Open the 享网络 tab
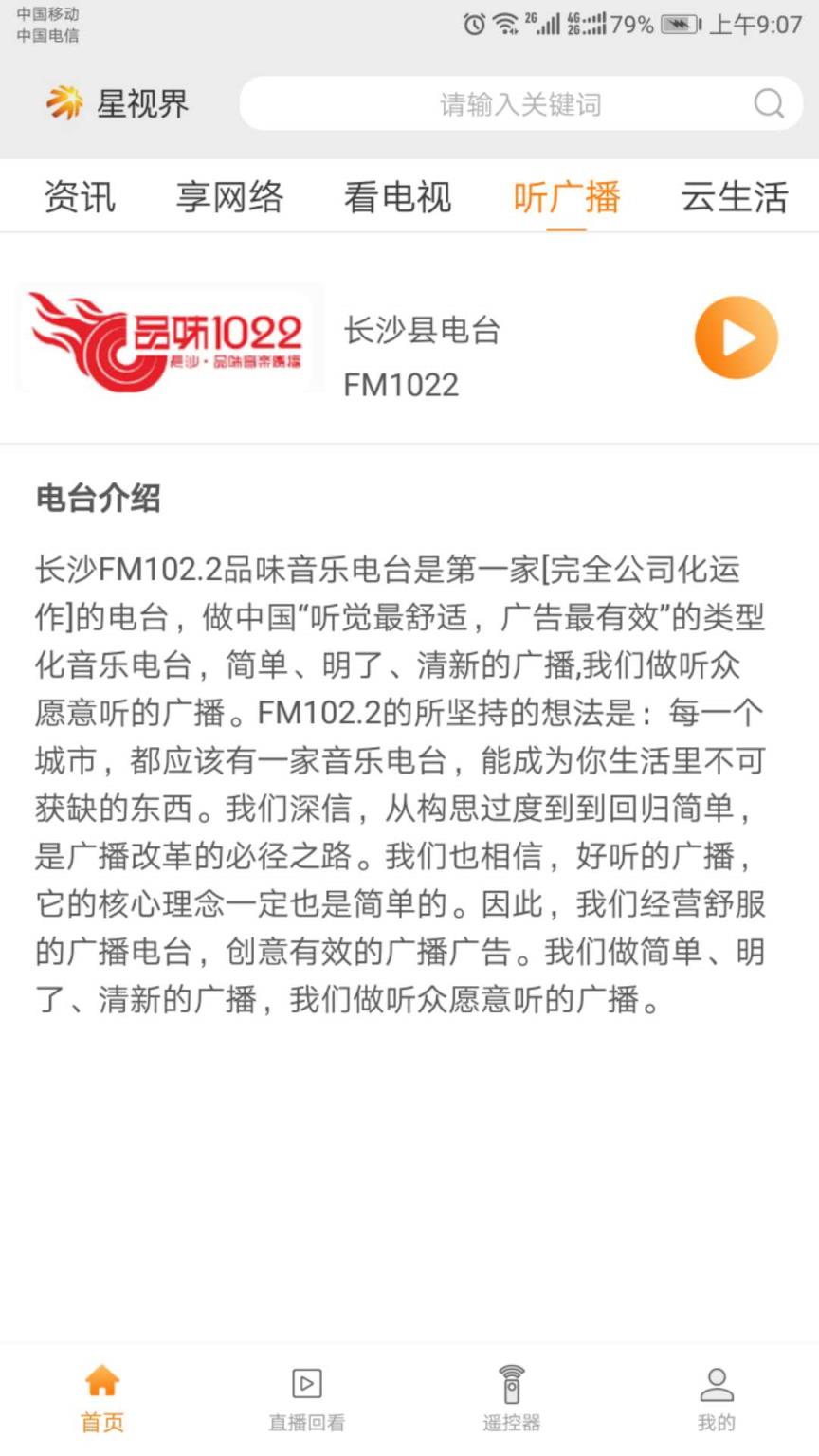The image size is (819, 1456). [x=230, y=197]
